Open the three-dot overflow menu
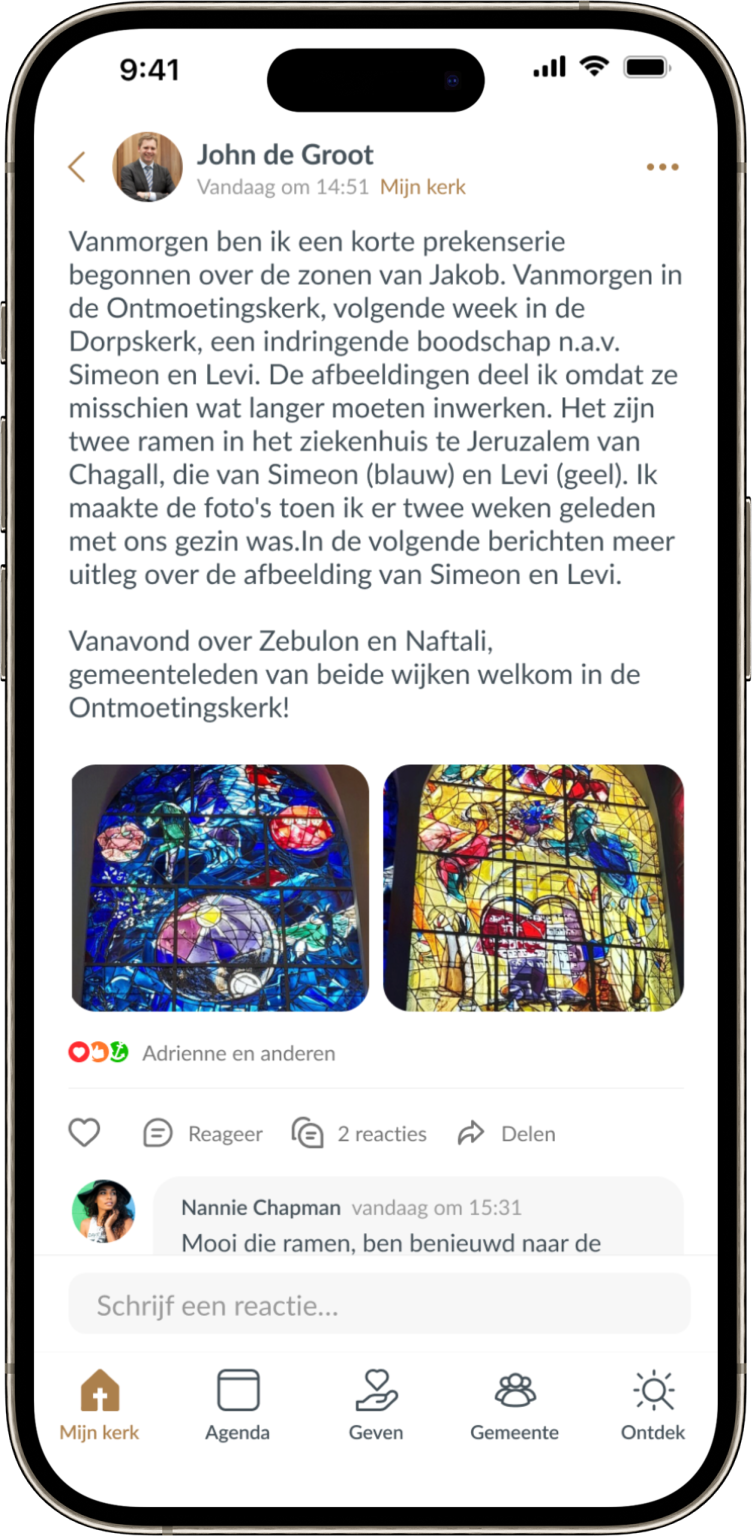The width and height of the screenshot is (752, 1536). coord(662,167)
